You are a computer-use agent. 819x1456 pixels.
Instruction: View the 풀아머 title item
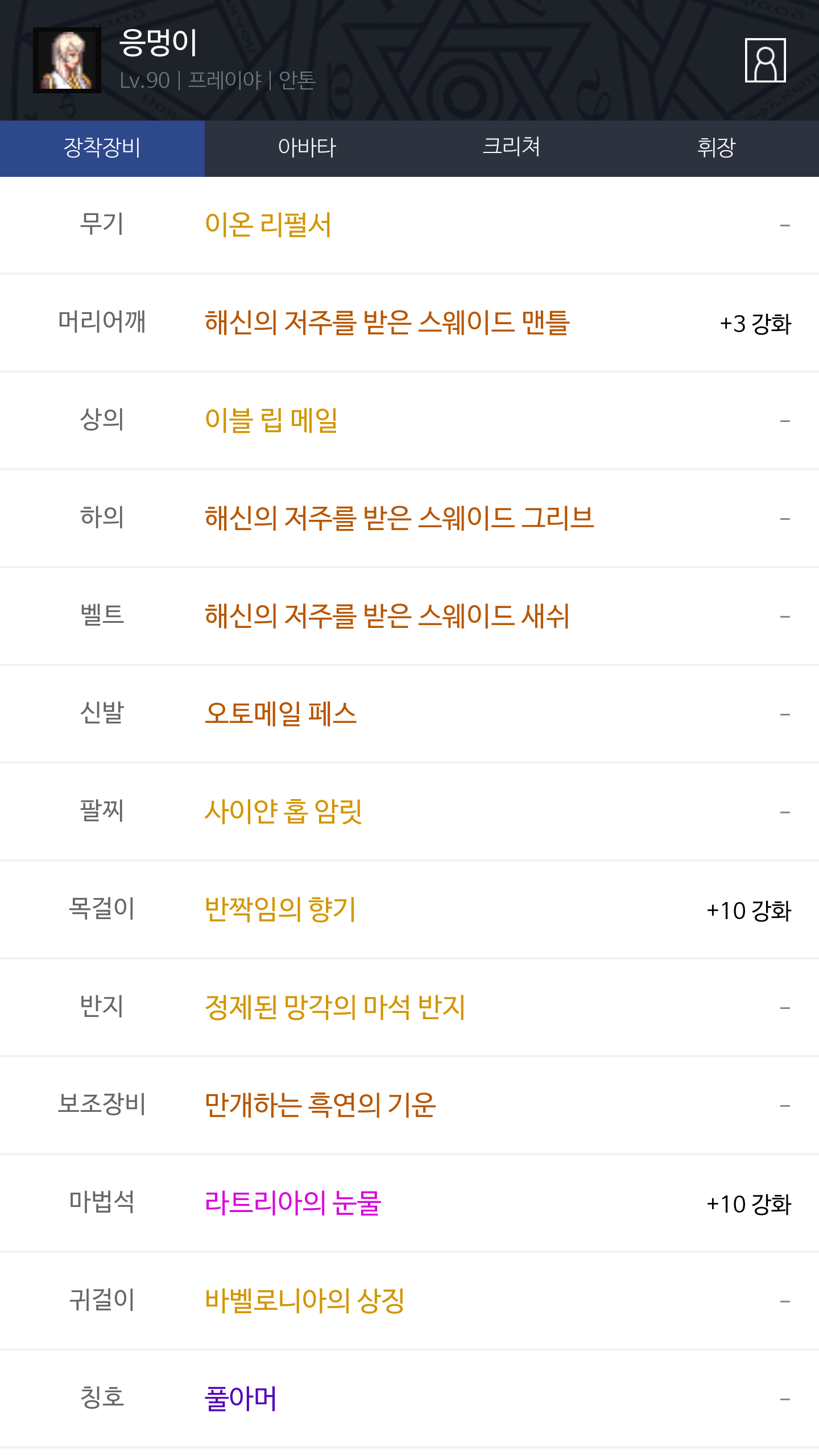point(241,1399)
